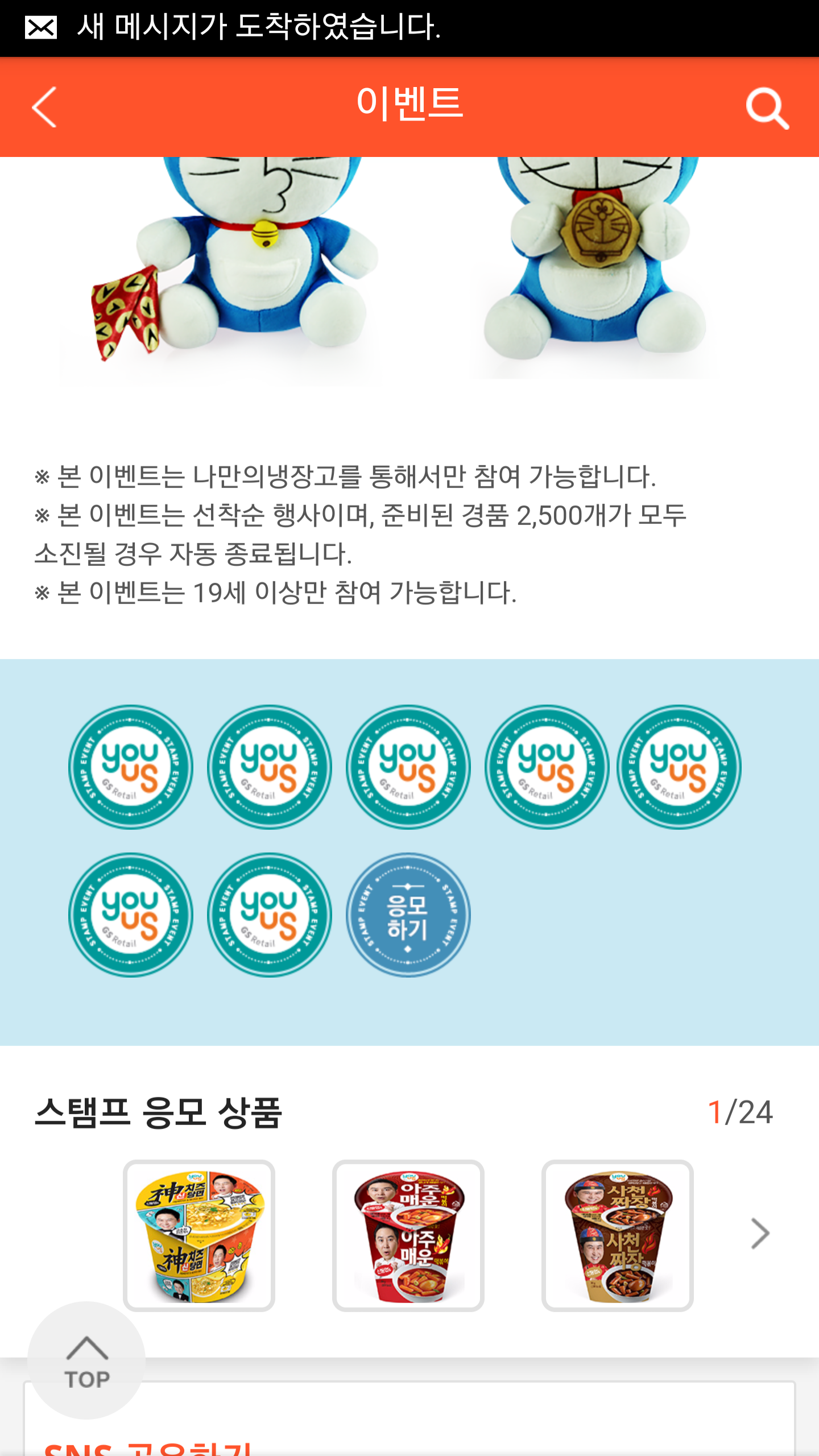This screenshot has height=1456, width=819.
Task: Jump to the top with TOP button
Action: pyautogui.click(x=86, y=1360)
